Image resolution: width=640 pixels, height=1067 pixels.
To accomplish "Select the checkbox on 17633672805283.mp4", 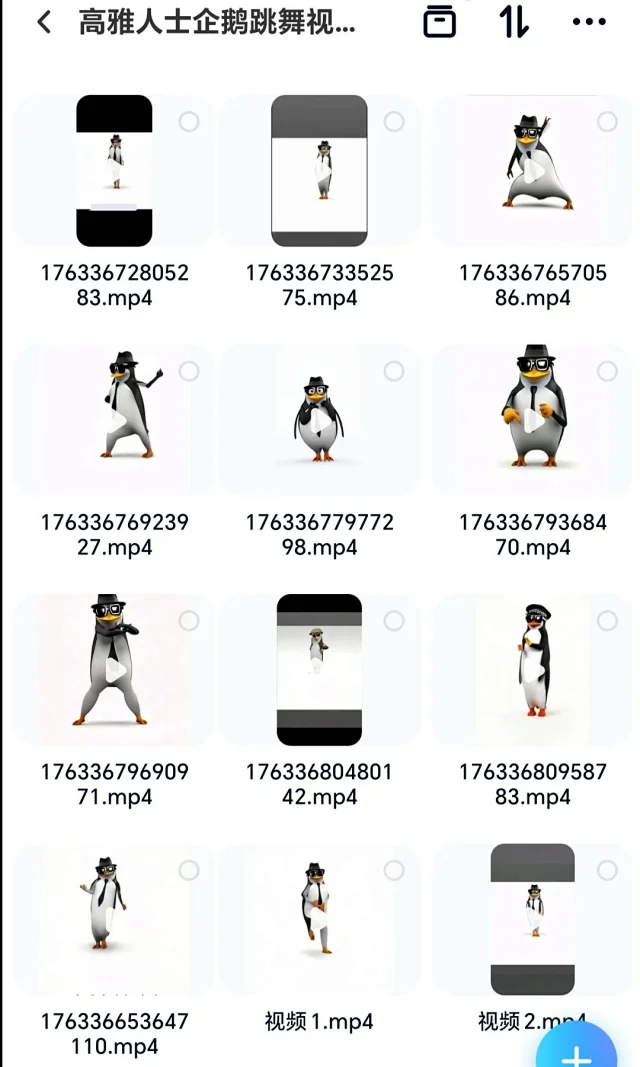I will point(189,122).
